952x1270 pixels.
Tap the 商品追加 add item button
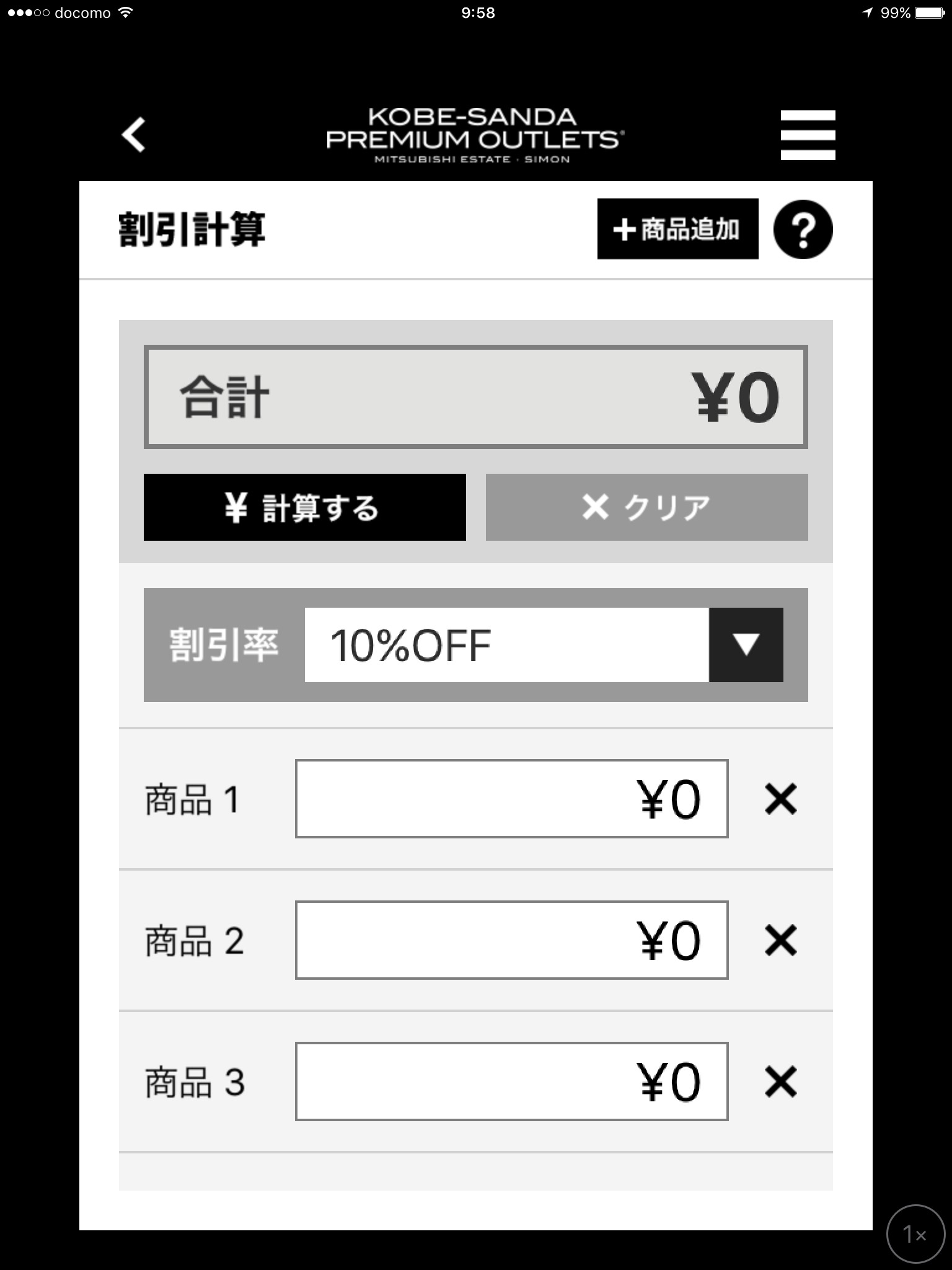tap(677, 229)
